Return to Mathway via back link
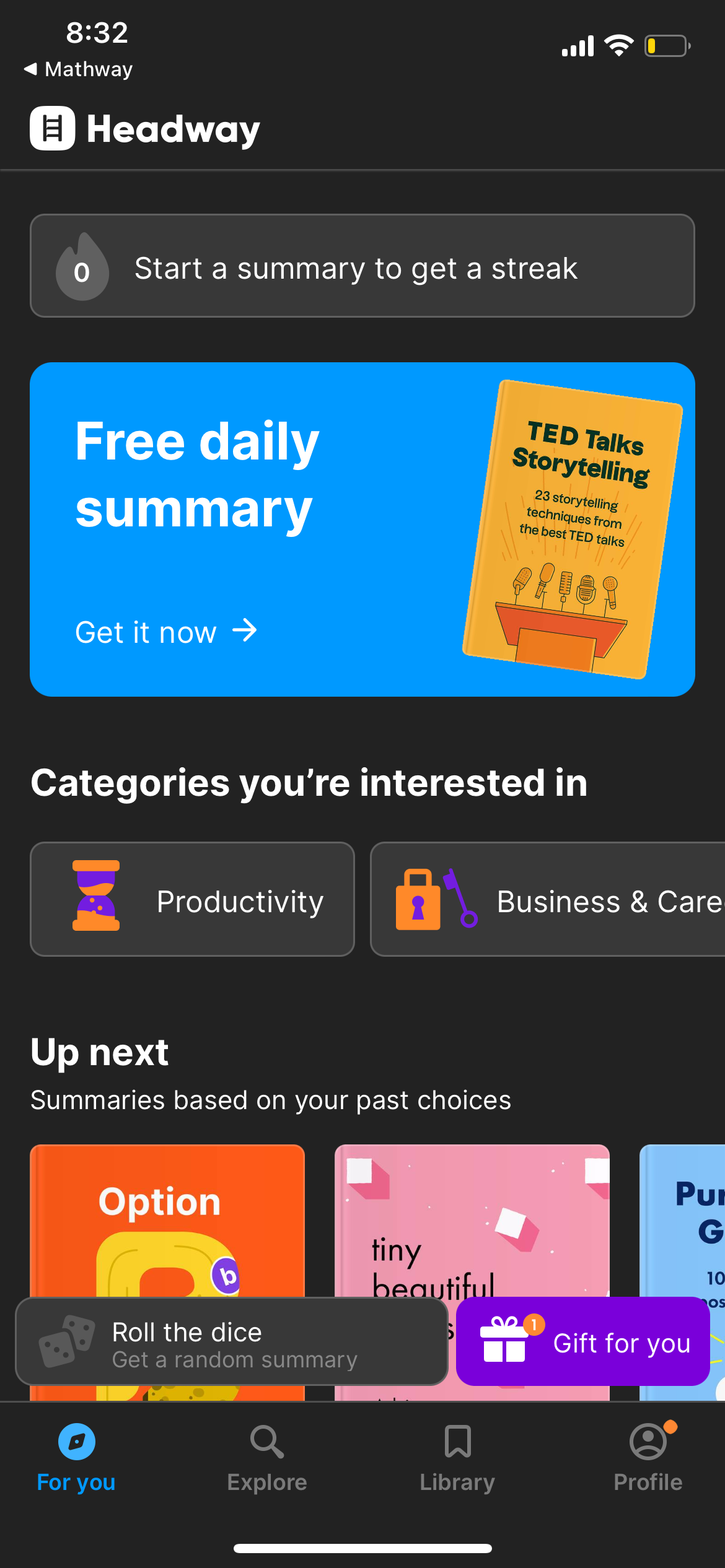Viewport: 725px width, 1568px height. pos(79,68)
